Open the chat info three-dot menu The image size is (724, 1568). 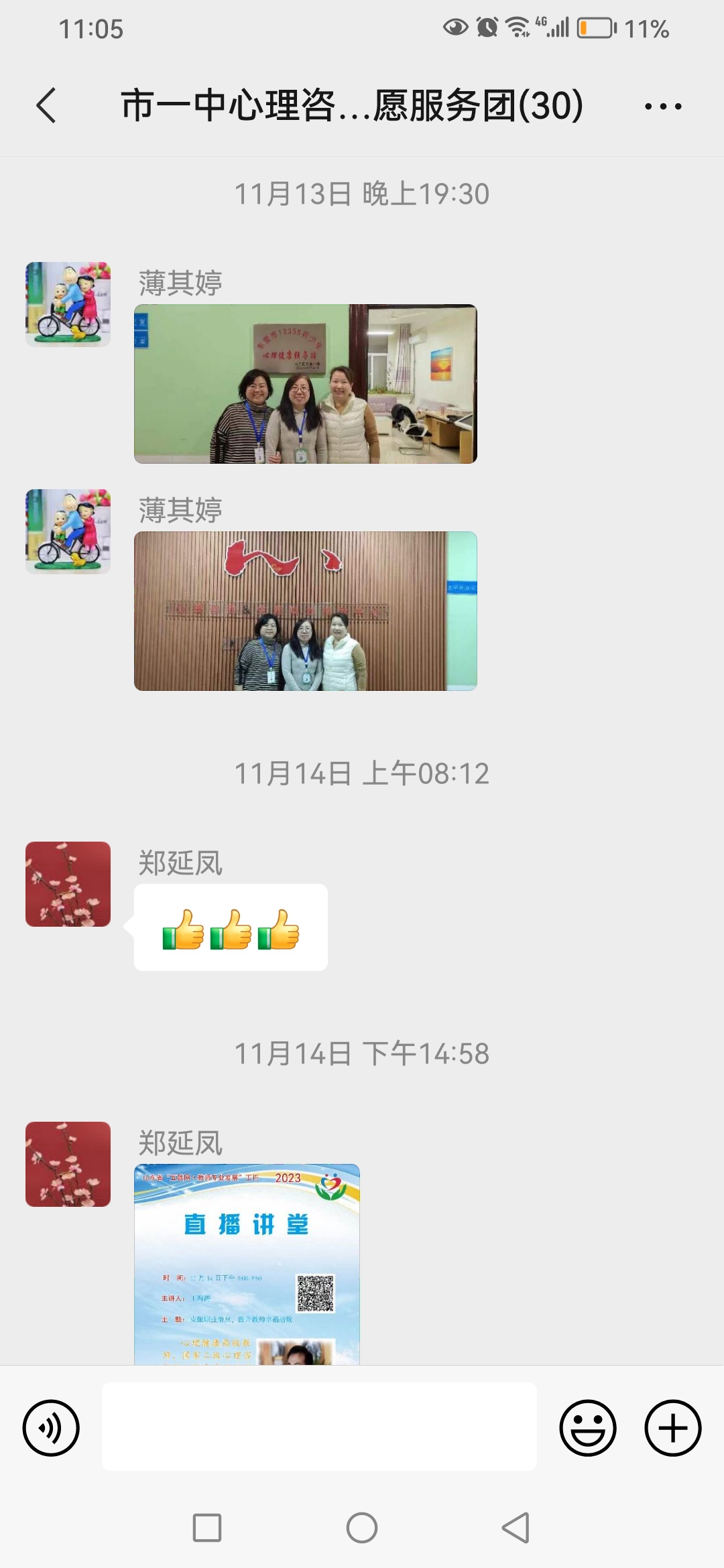coord(663,106)
